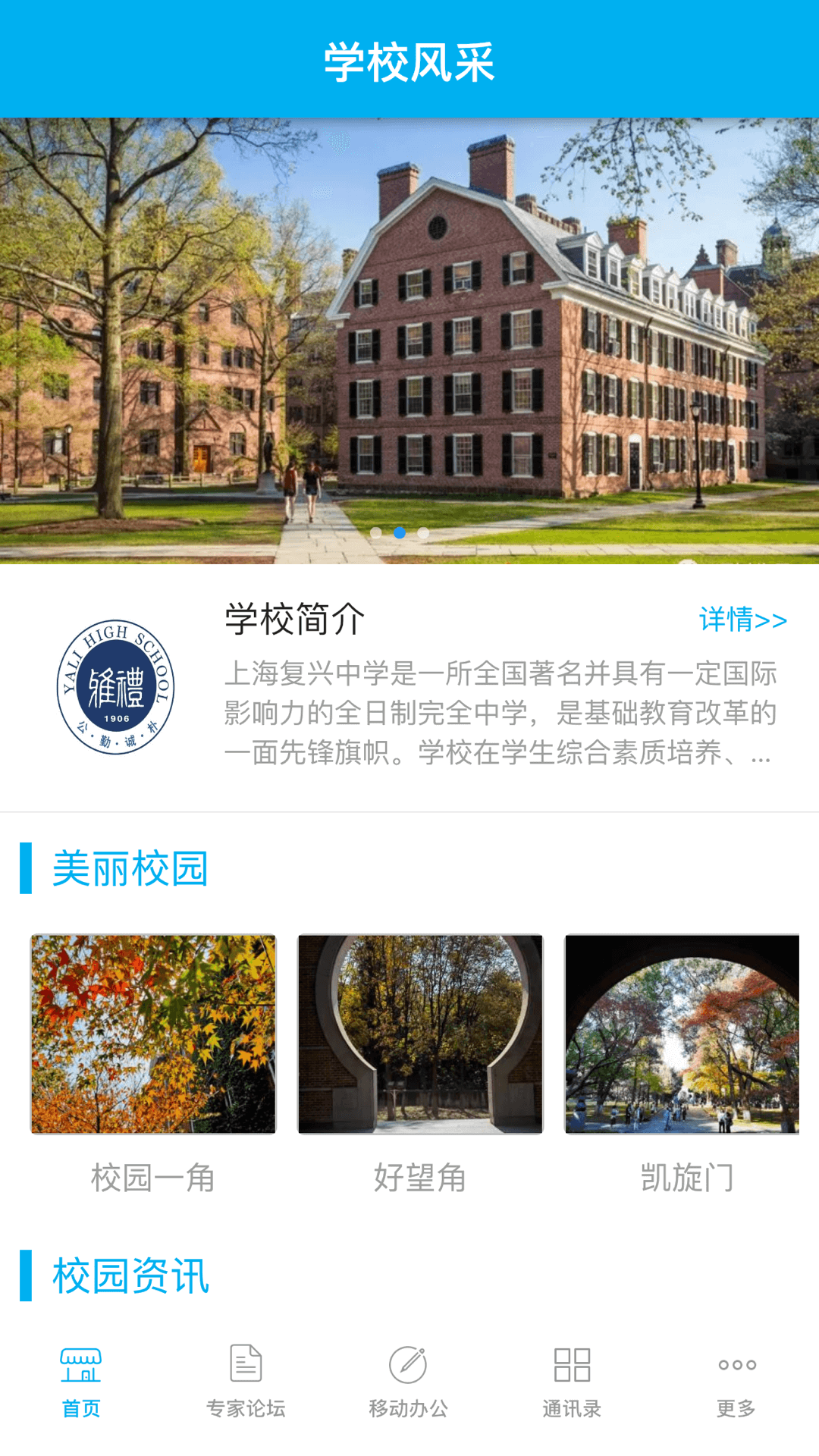819x1456 pixels.
Task: Open 详情>> school introduction details link
Action: tap(742, 618)
